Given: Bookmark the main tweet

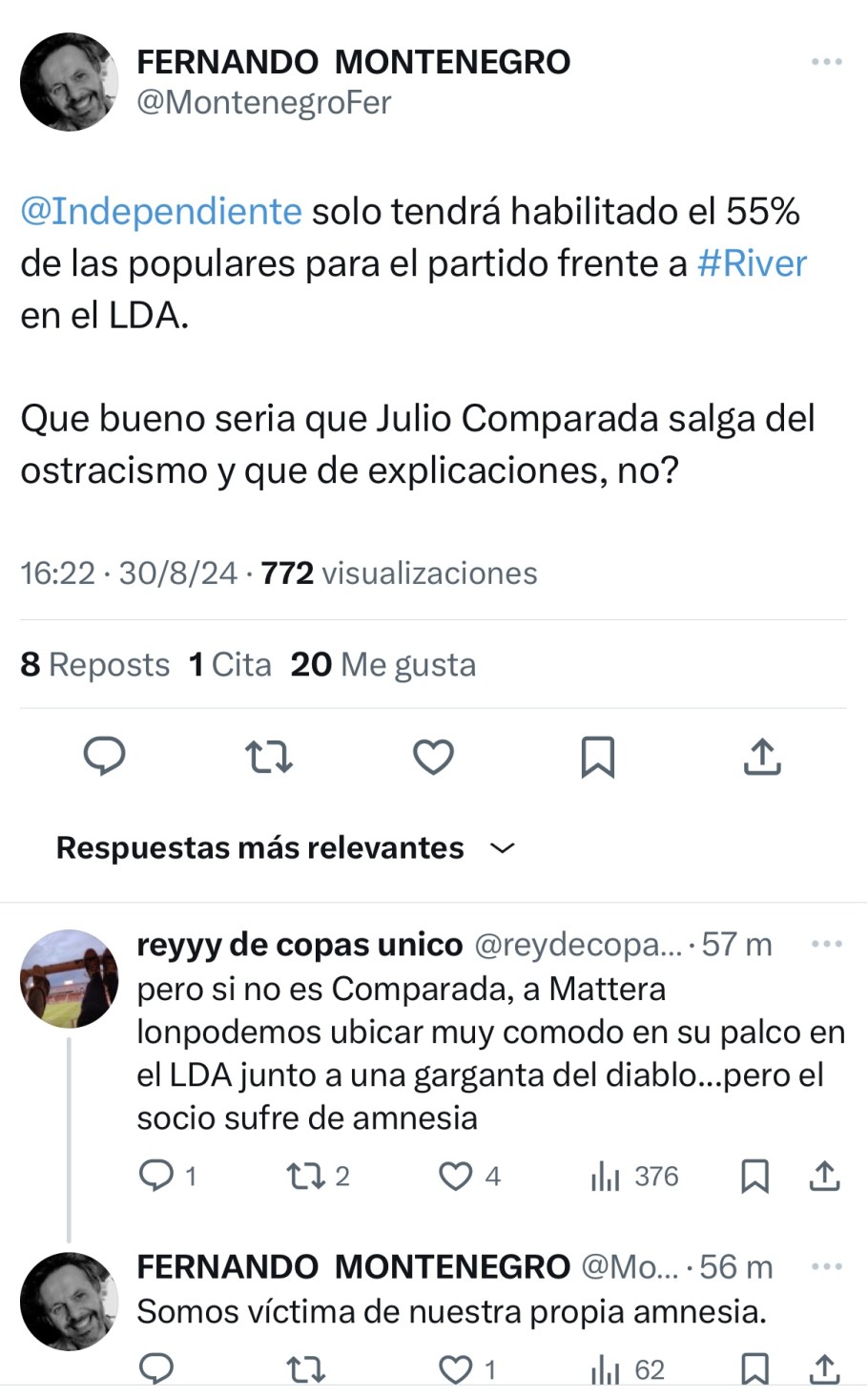Looking at the screenshot, I should coord(598,757).
